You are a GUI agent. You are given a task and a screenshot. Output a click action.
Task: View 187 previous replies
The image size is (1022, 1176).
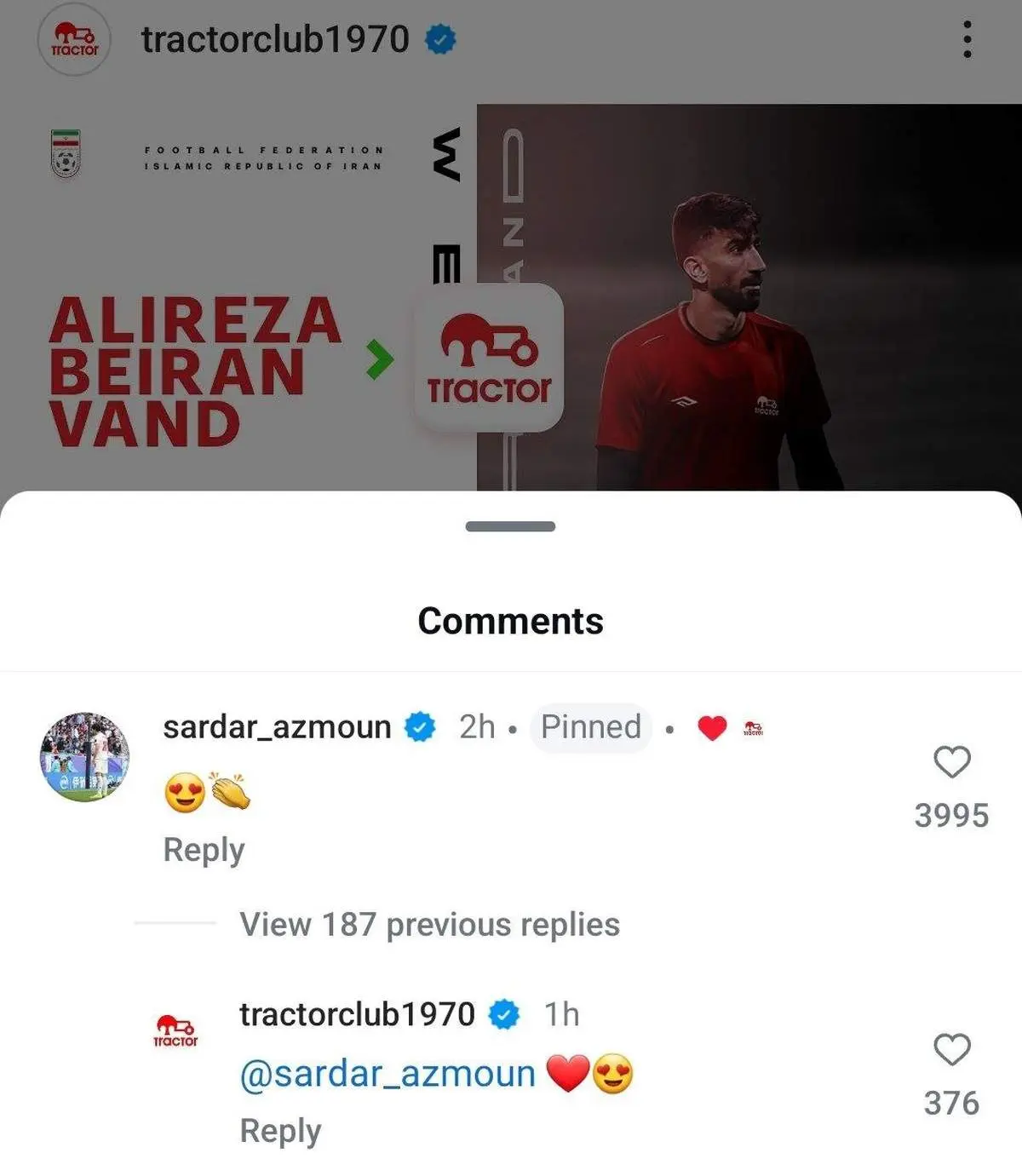click(x=429, y=925)
